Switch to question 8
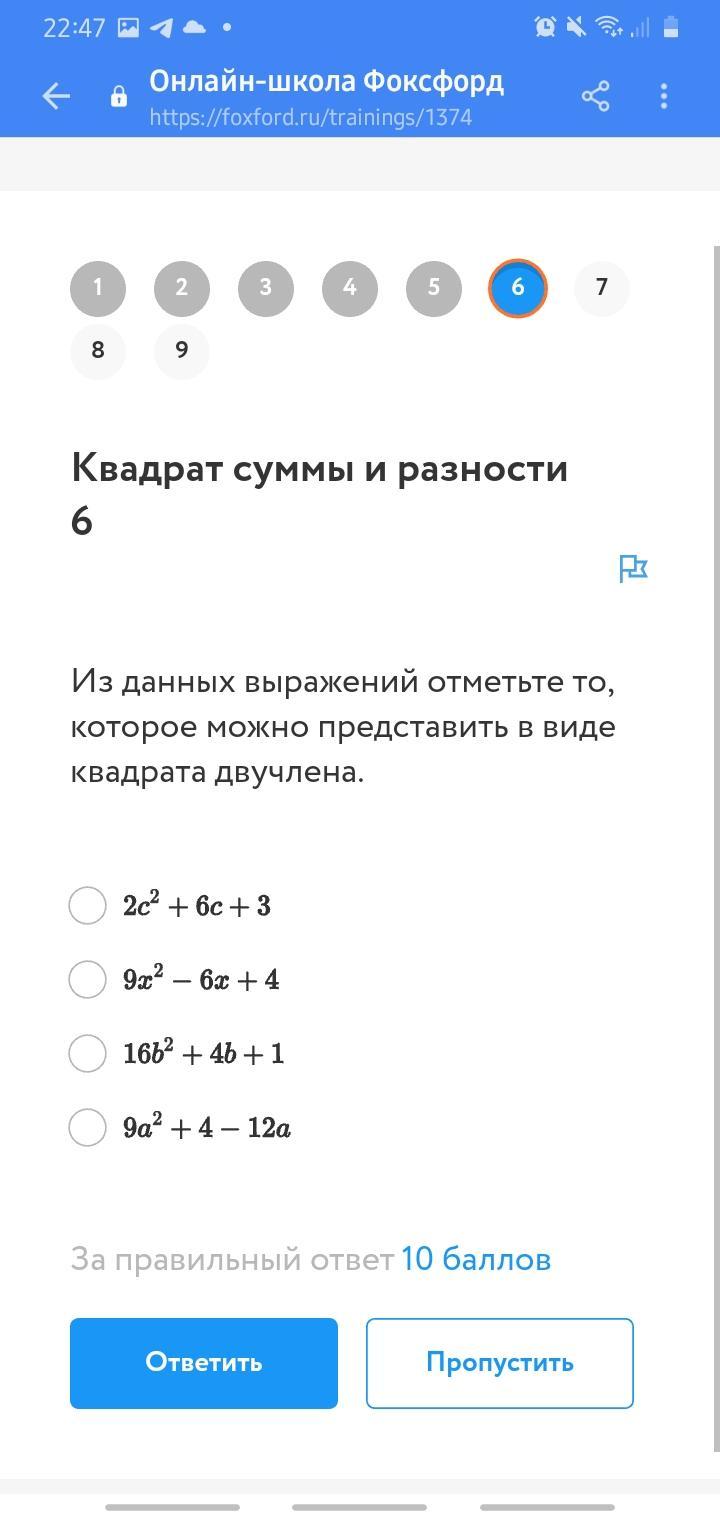 click(x=98, y=351)
